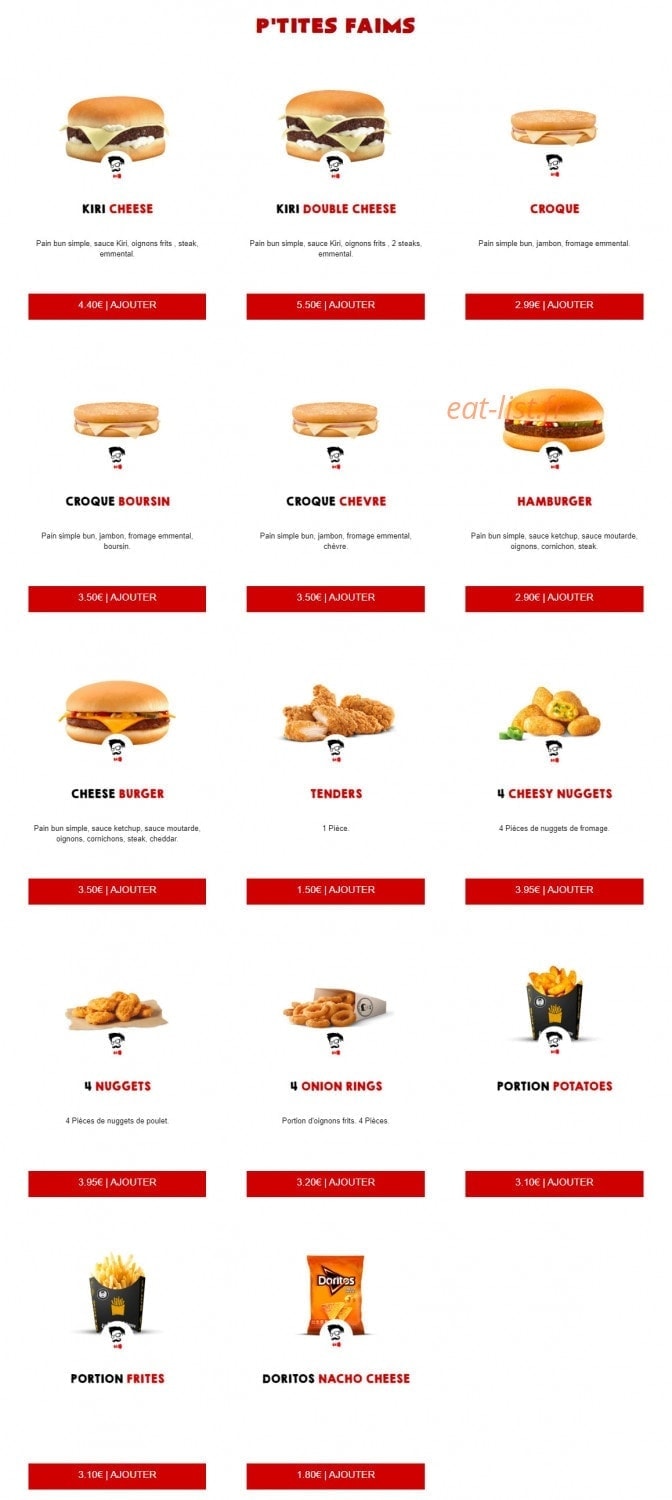Add Croque Chevre to the order
The width and height of the screenshot is (672, 1500).
click(x=335, y=598)
